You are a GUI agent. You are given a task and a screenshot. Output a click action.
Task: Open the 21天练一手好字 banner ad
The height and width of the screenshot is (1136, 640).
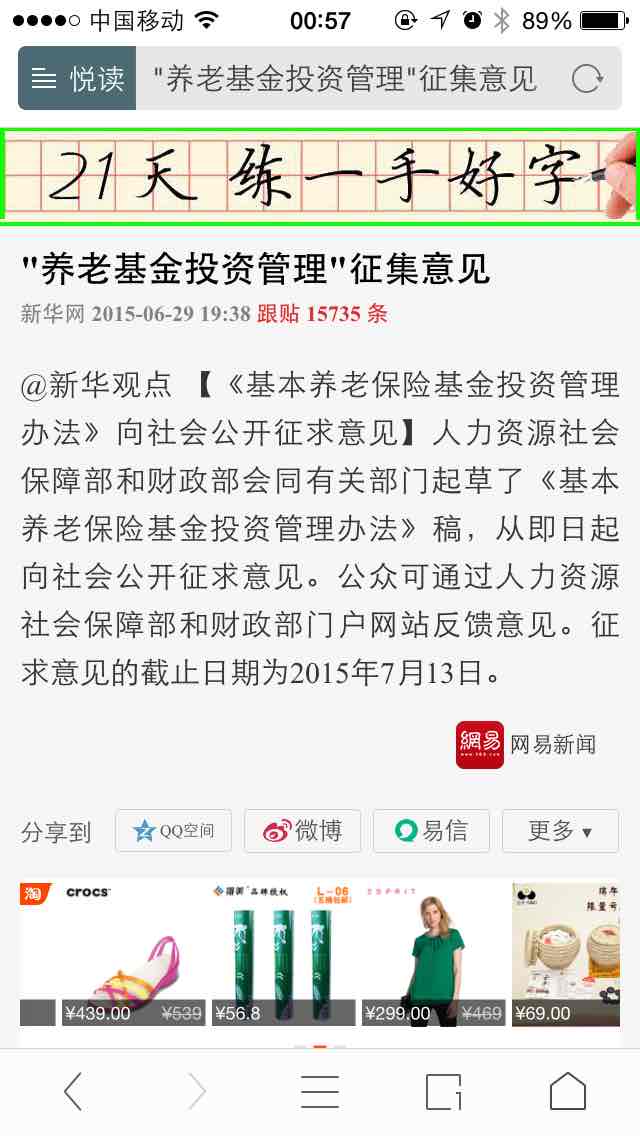tap(320, 177)
